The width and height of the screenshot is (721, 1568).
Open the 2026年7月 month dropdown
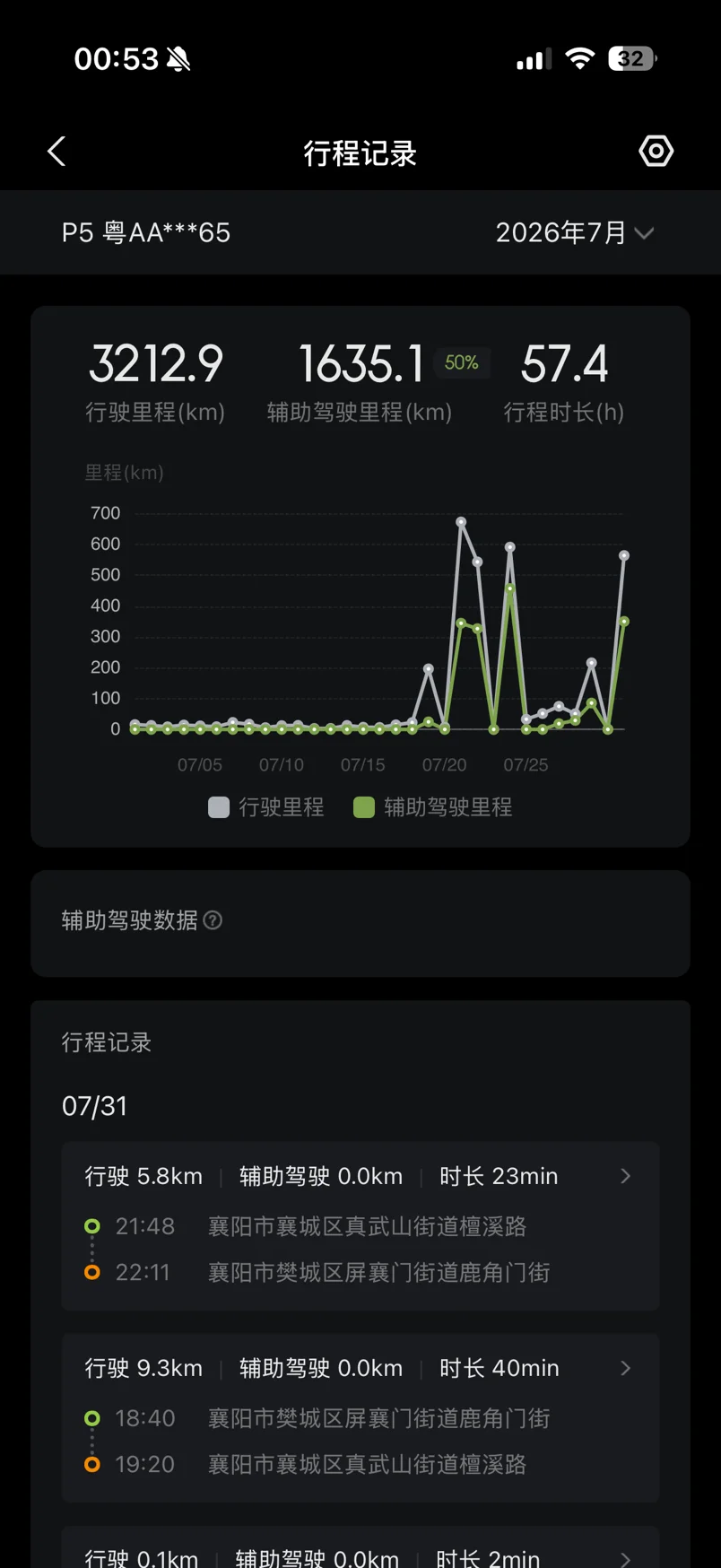point(575,232)
